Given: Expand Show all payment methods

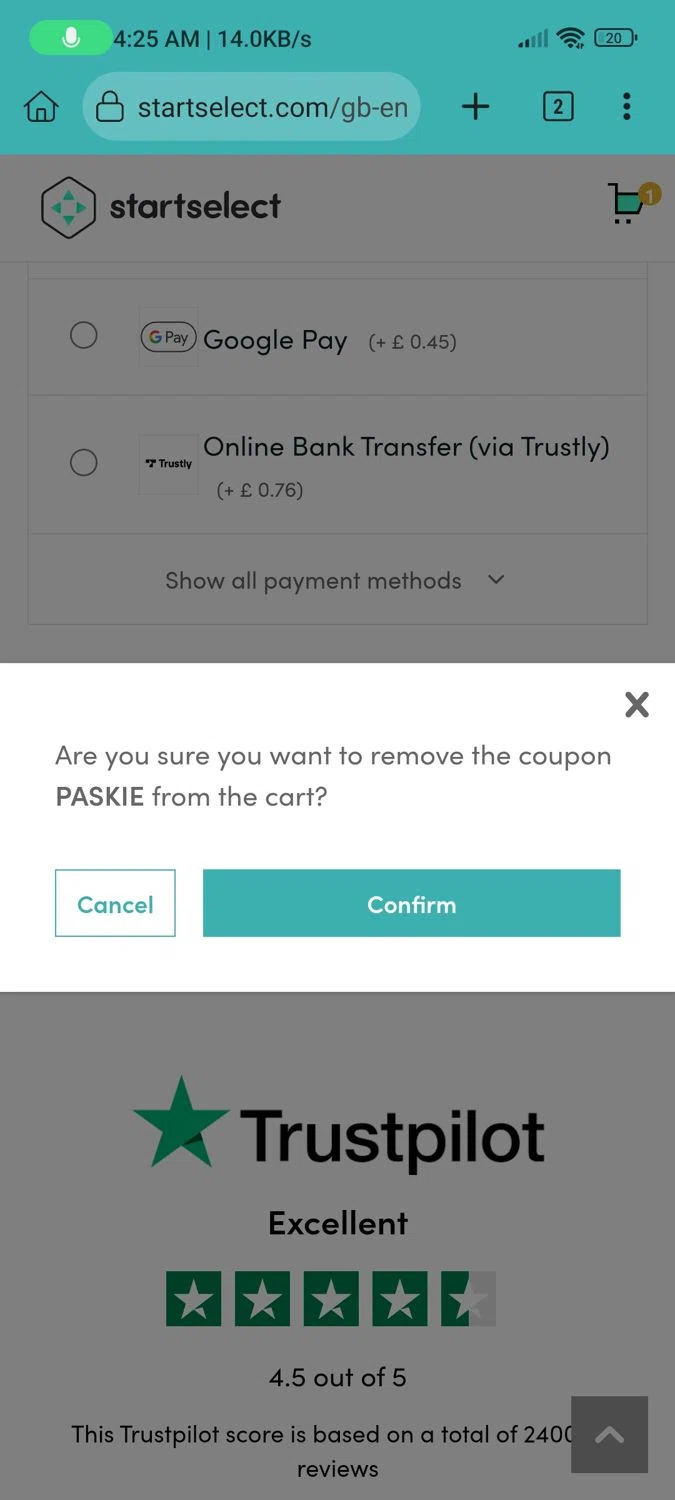Looking at the screenshot, I should 336,581.
